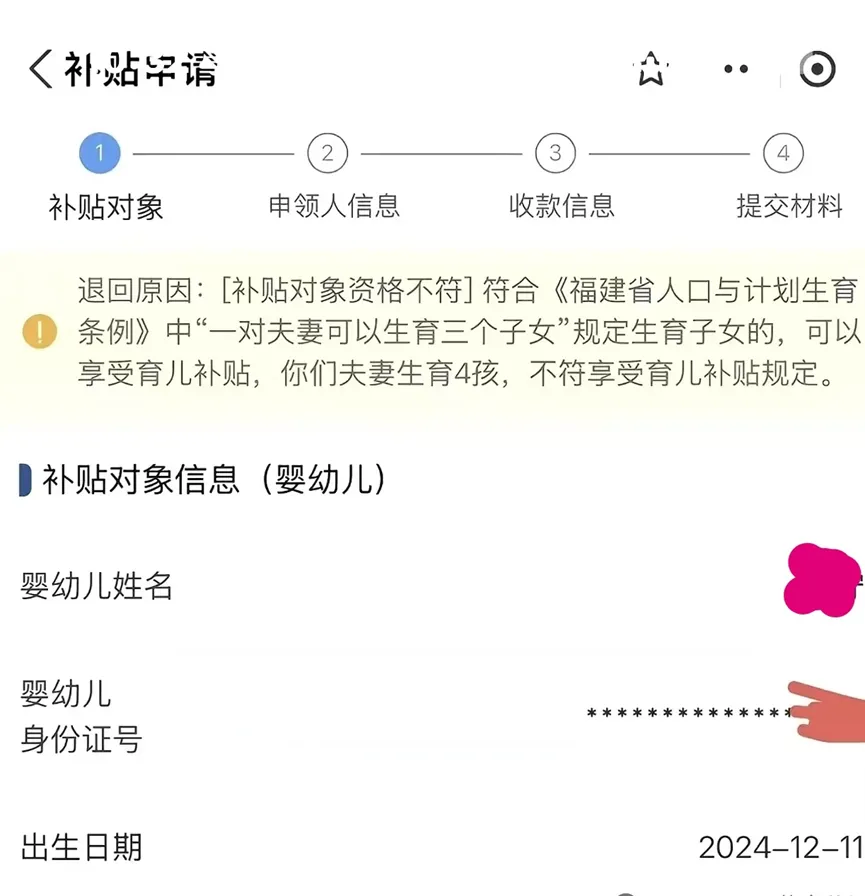Close the mini program with the circle button
The height and width of the screenshot is (896, 865).
[x=817, y=69]
